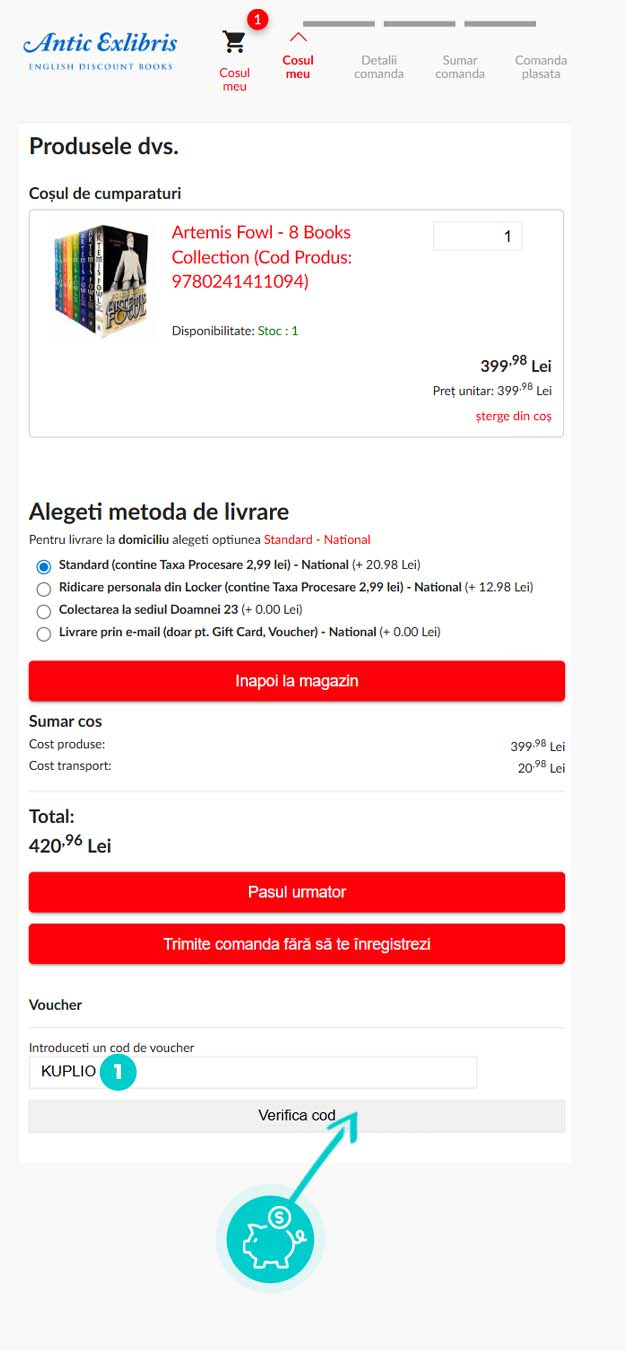Select Colectarea la sediul Doamnei 23
The width and height of the screenshot is (625, 1350).
coord(43,610)
